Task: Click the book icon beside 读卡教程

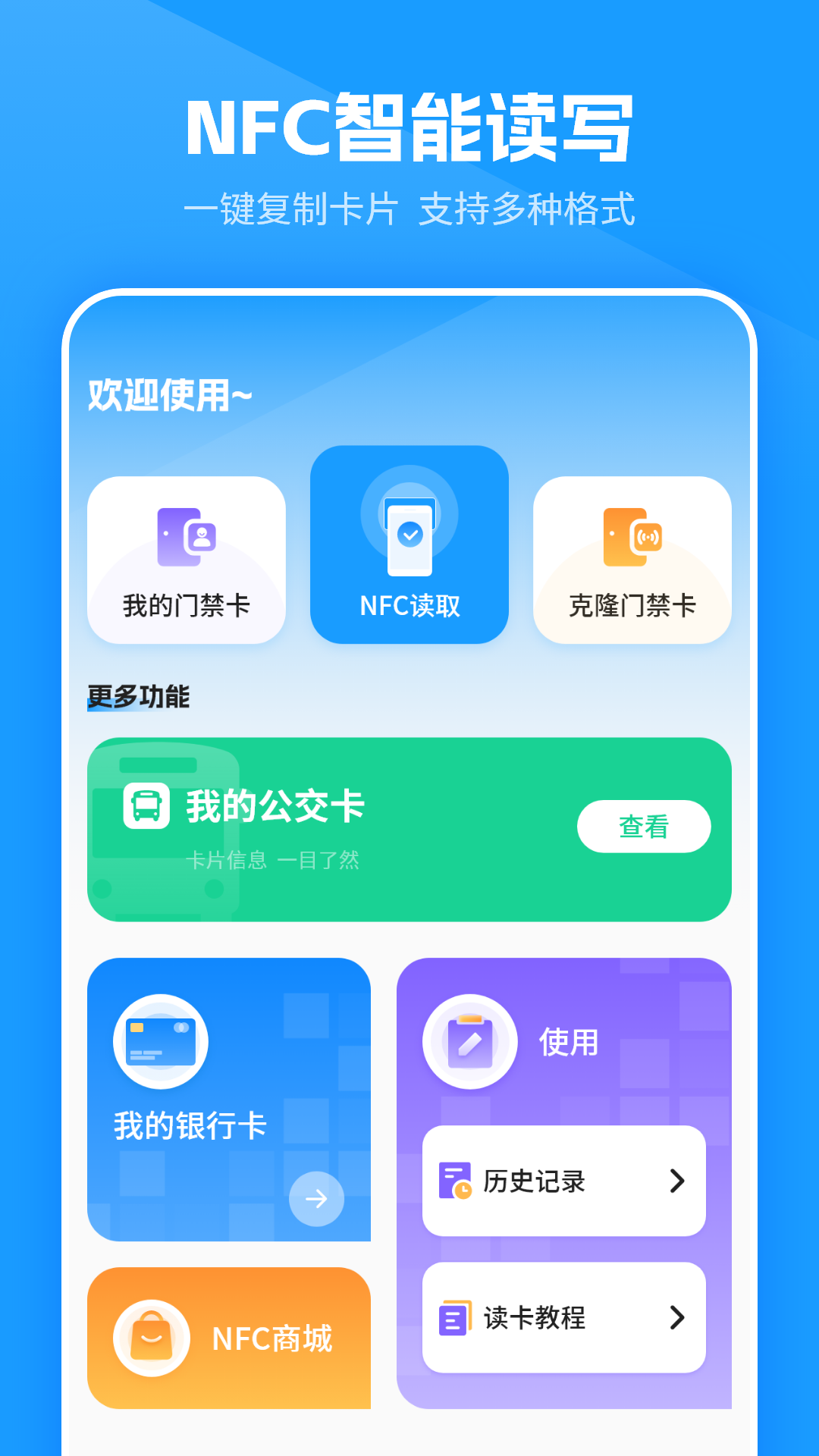Action: tap(455, 1318)
